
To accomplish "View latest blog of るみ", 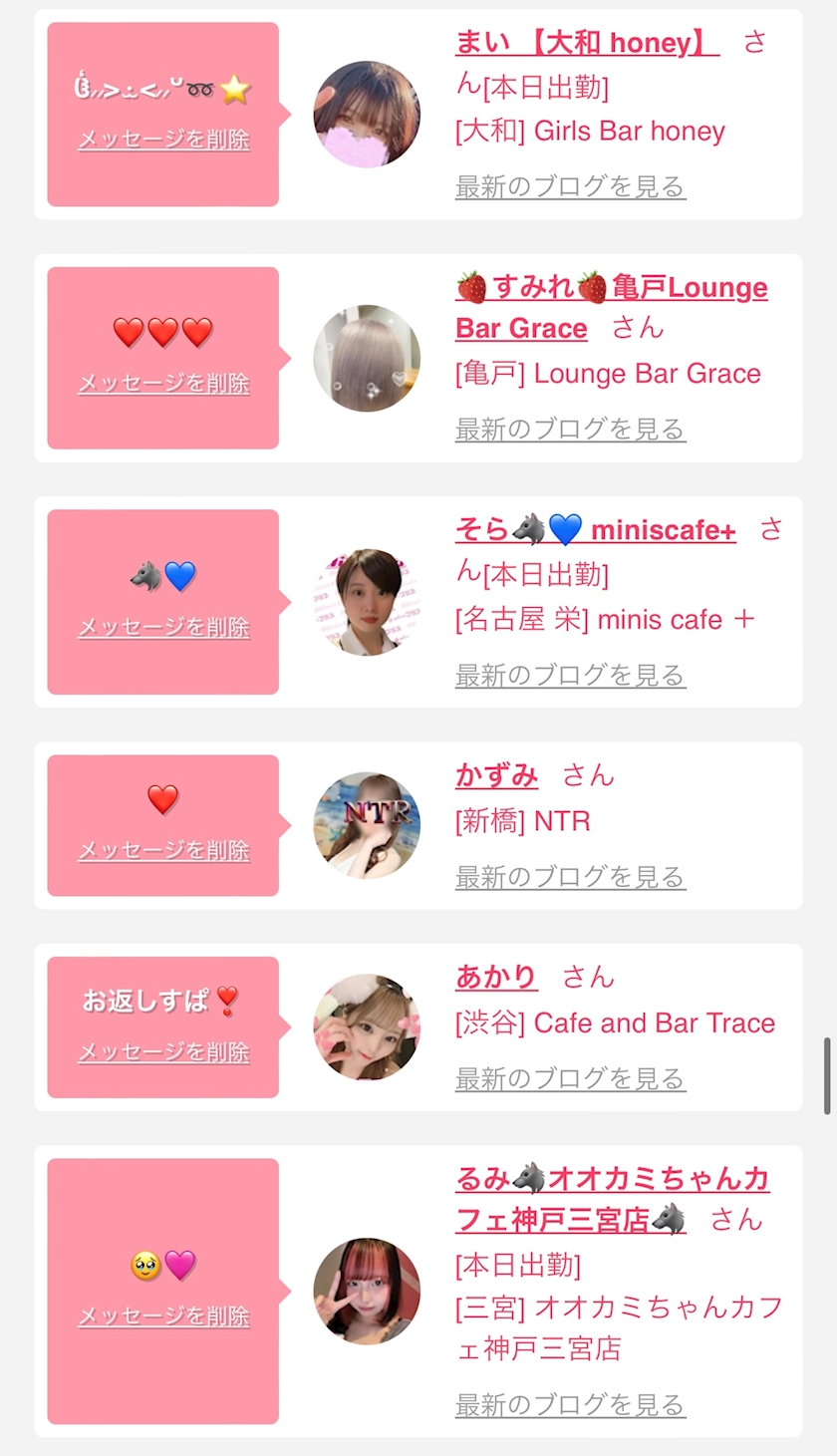I will (x=570, y=1405).
